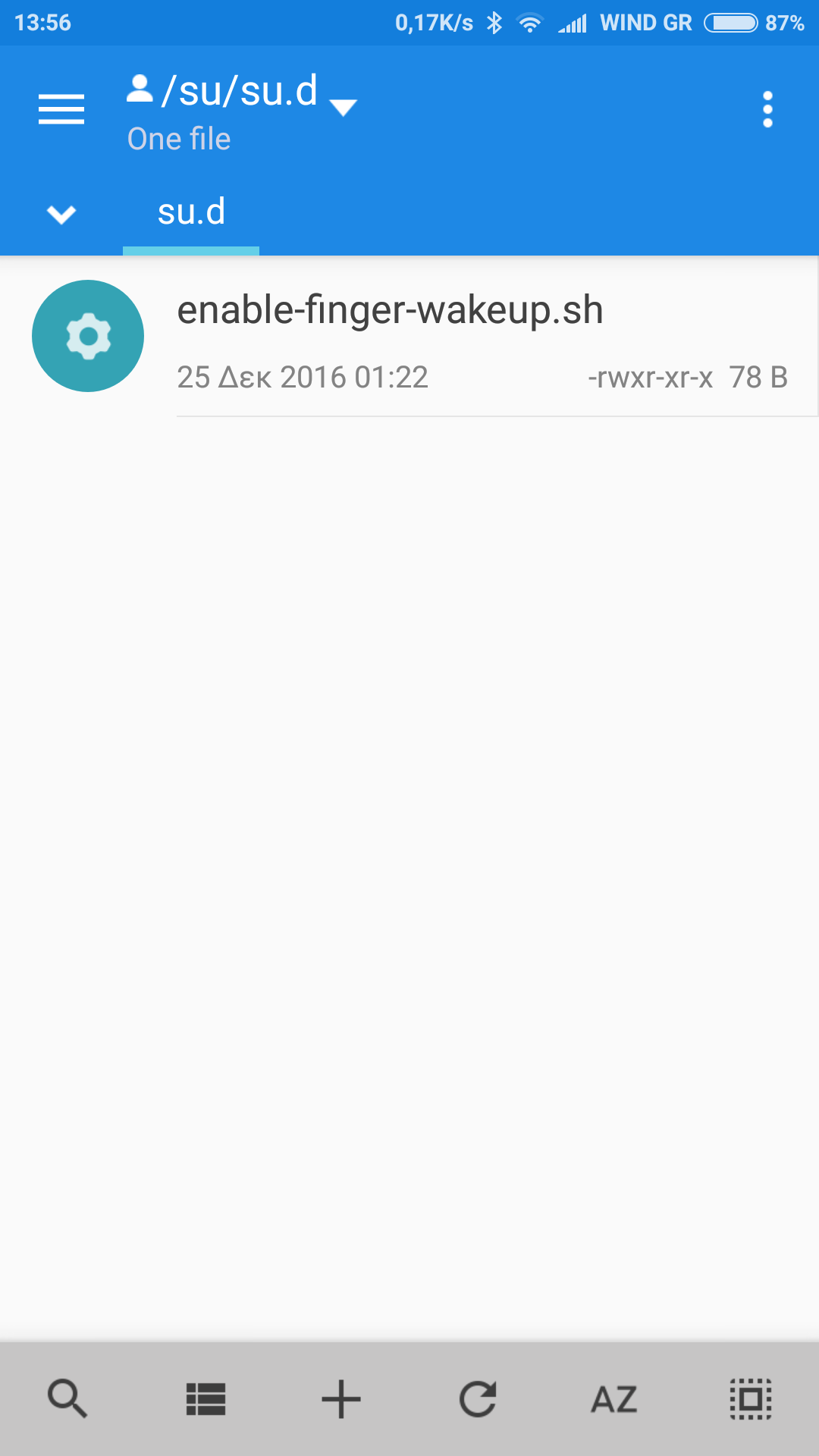Activate the select-all tool
This screenshot has height=1456, width=819.
[x=751, y=1399]
